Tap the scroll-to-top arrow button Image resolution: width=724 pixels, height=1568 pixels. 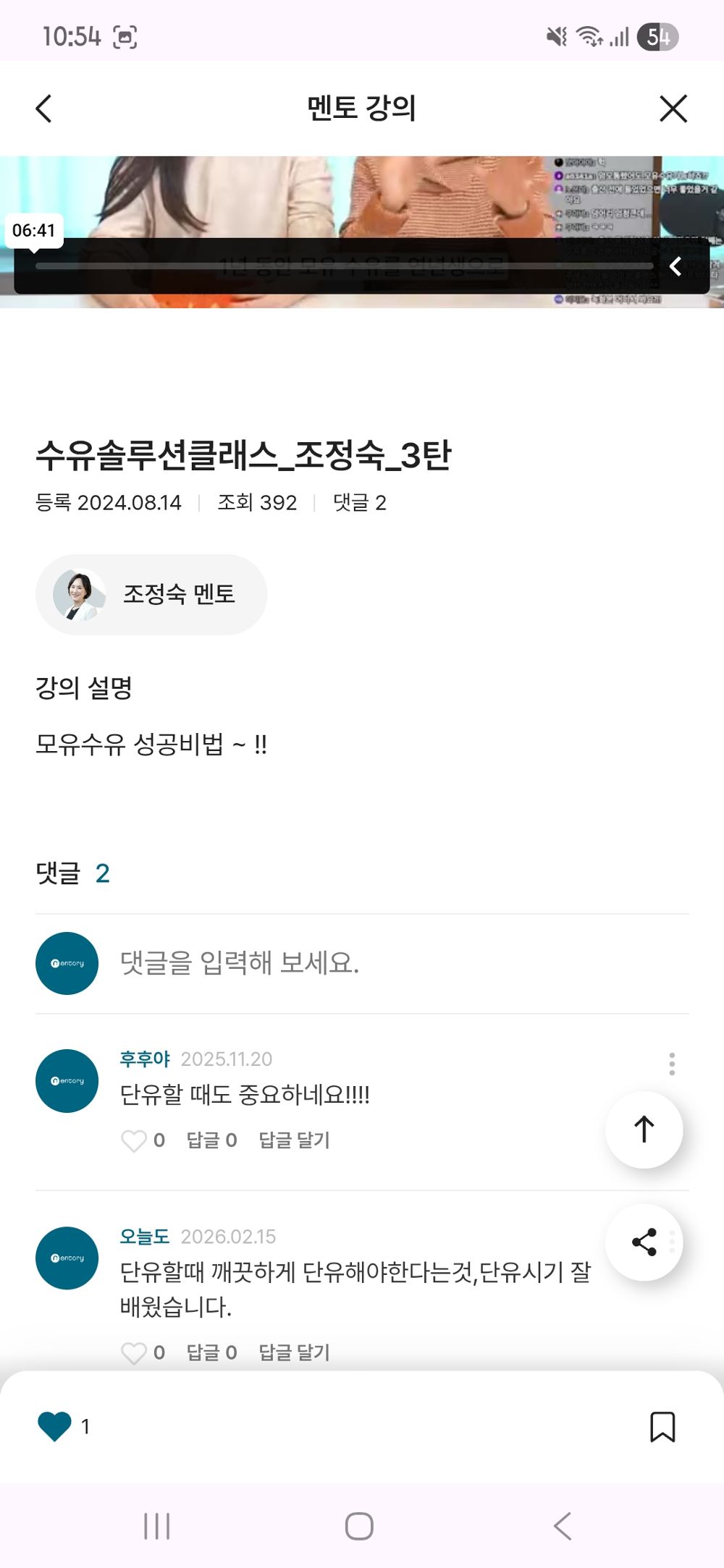click(644, 1130)
